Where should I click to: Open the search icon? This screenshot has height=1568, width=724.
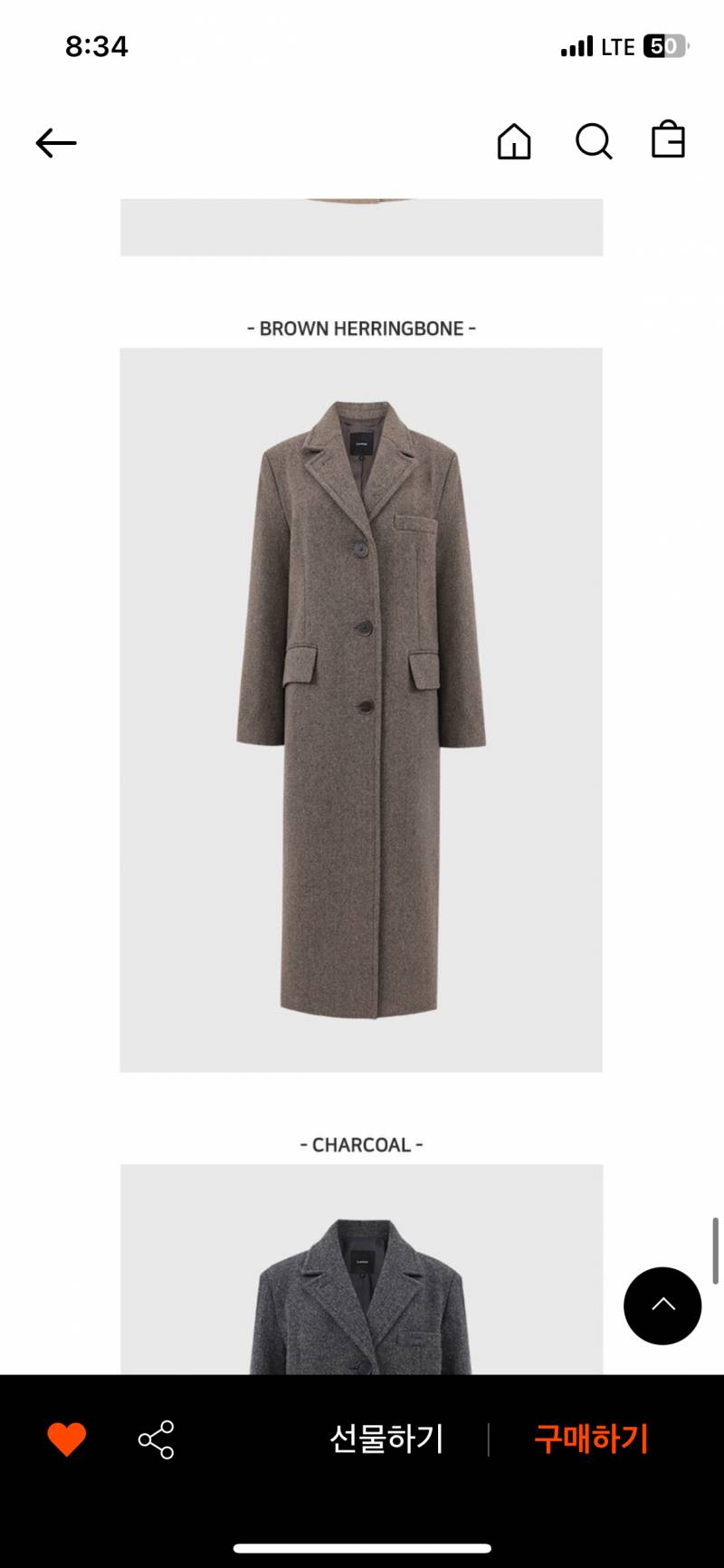click(x=594, y=141)
